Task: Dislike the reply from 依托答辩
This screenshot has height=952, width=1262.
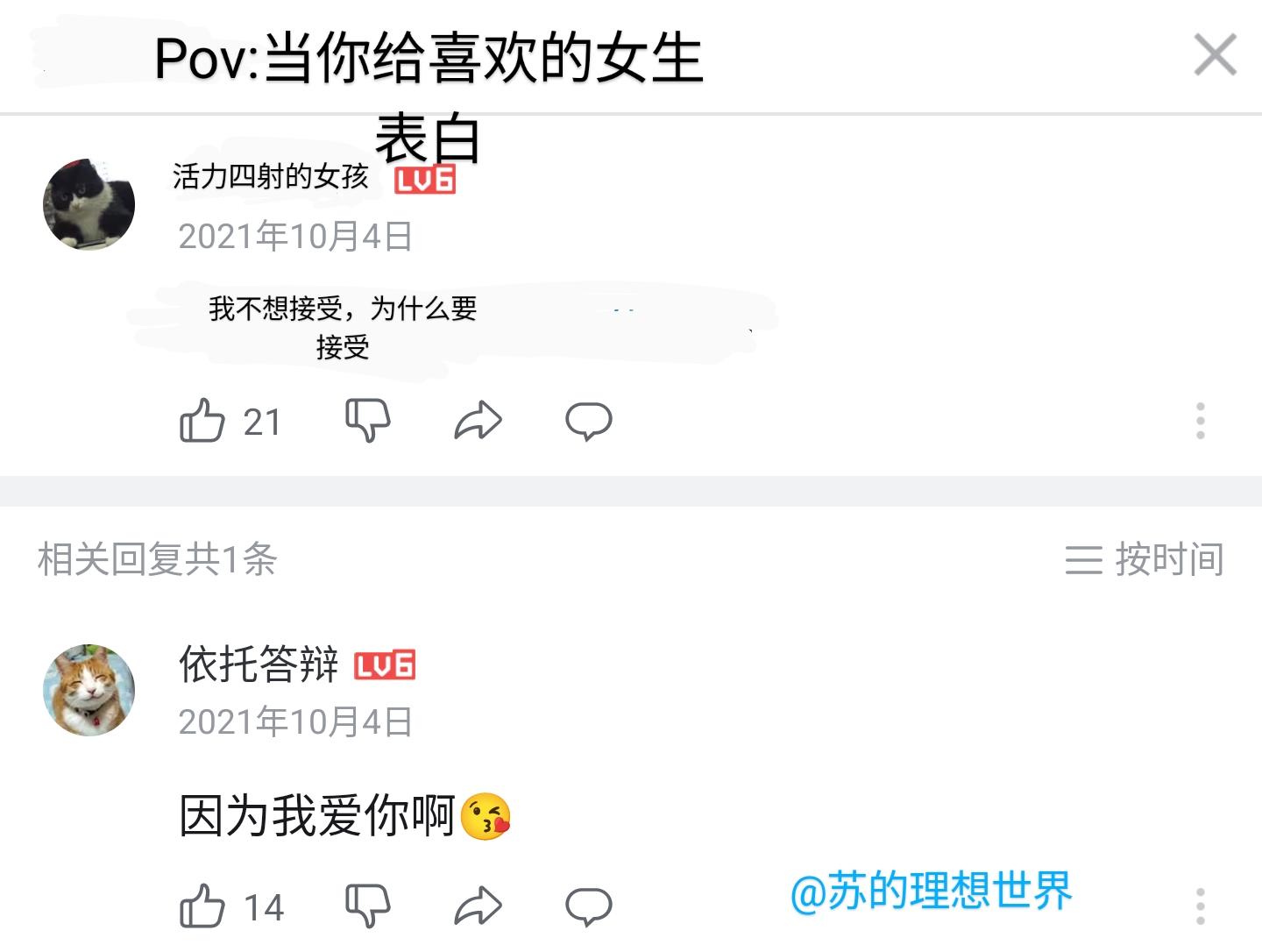Action: [x=367, y=906]
